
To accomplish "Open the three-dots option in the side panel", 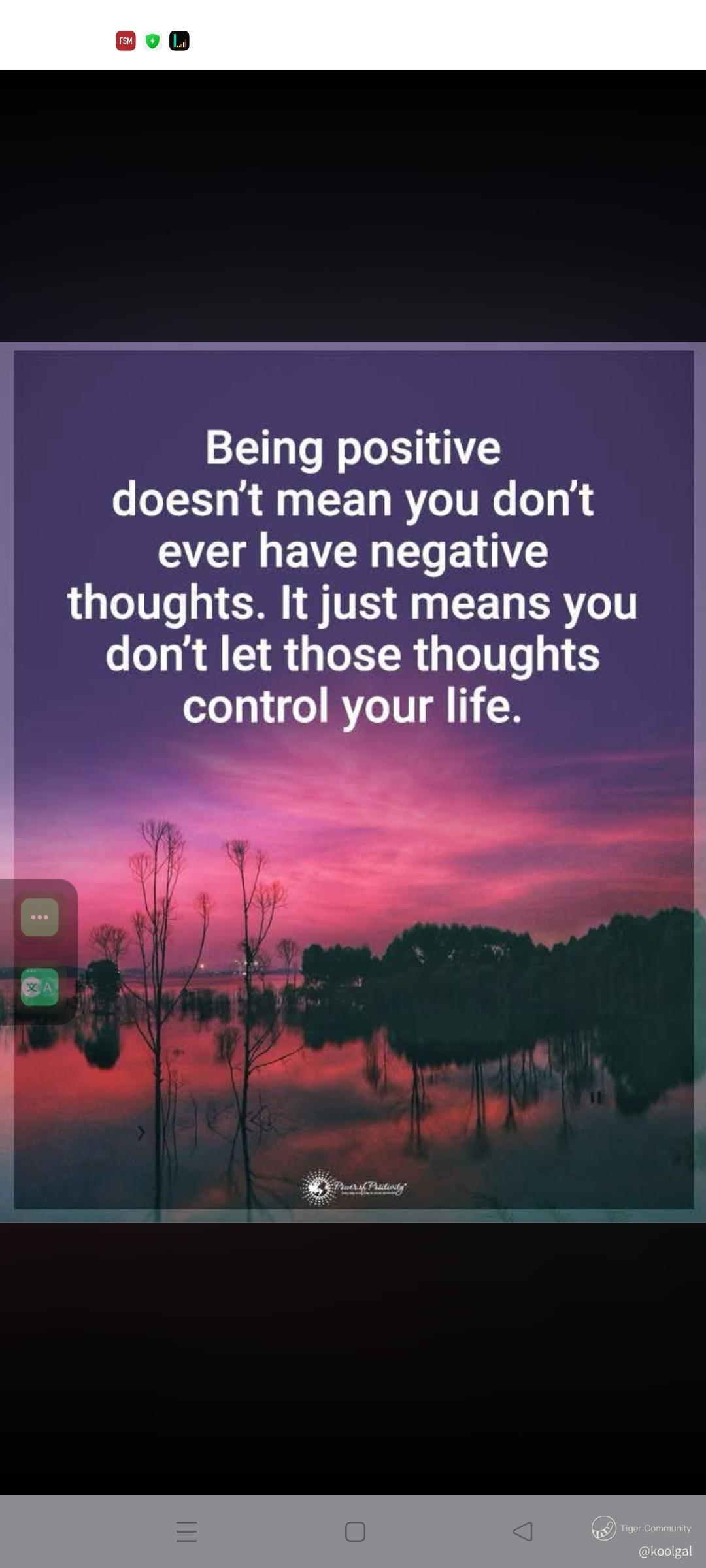I will (x=40, y=917).
